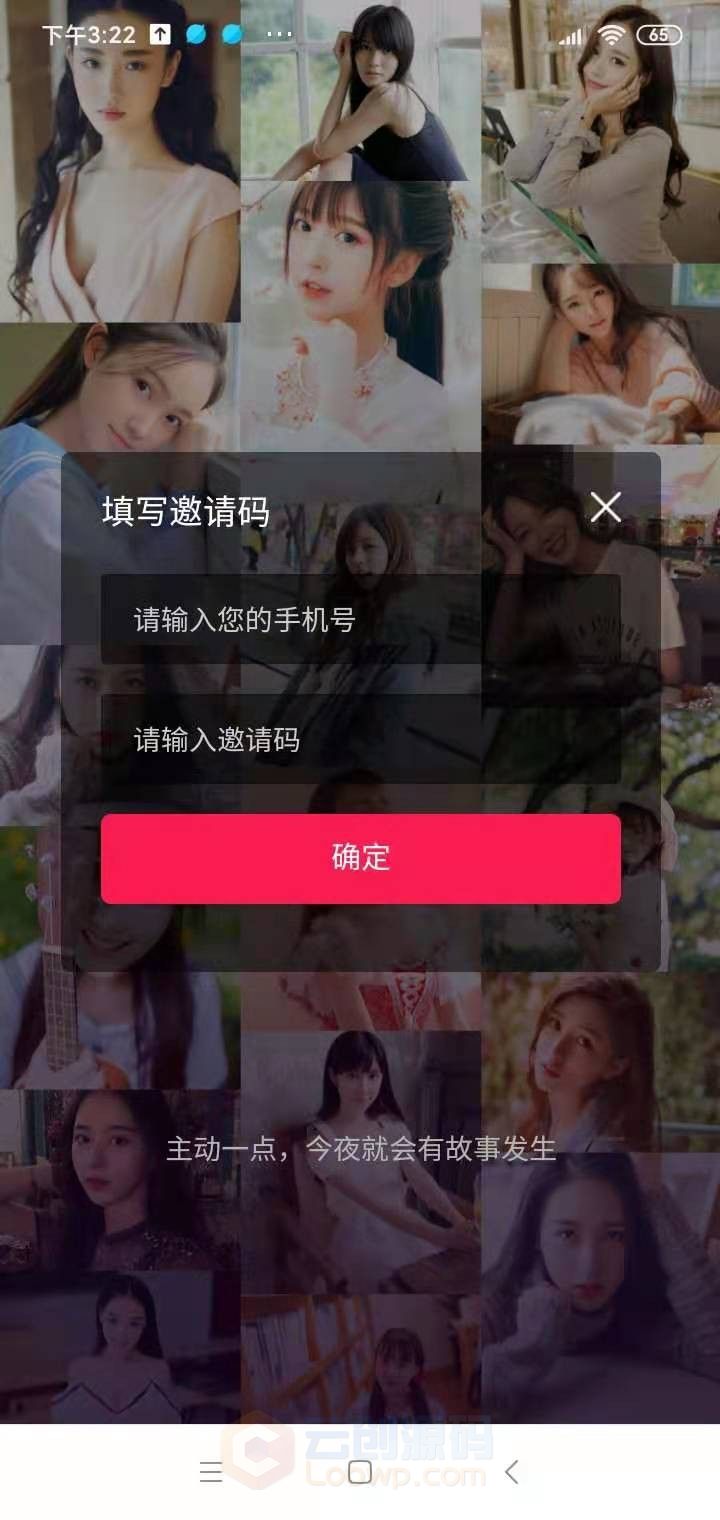Confirm with the red 确定 button
Image resolution: width=720 pixels, height=1520 pixels.
[360, 858]
